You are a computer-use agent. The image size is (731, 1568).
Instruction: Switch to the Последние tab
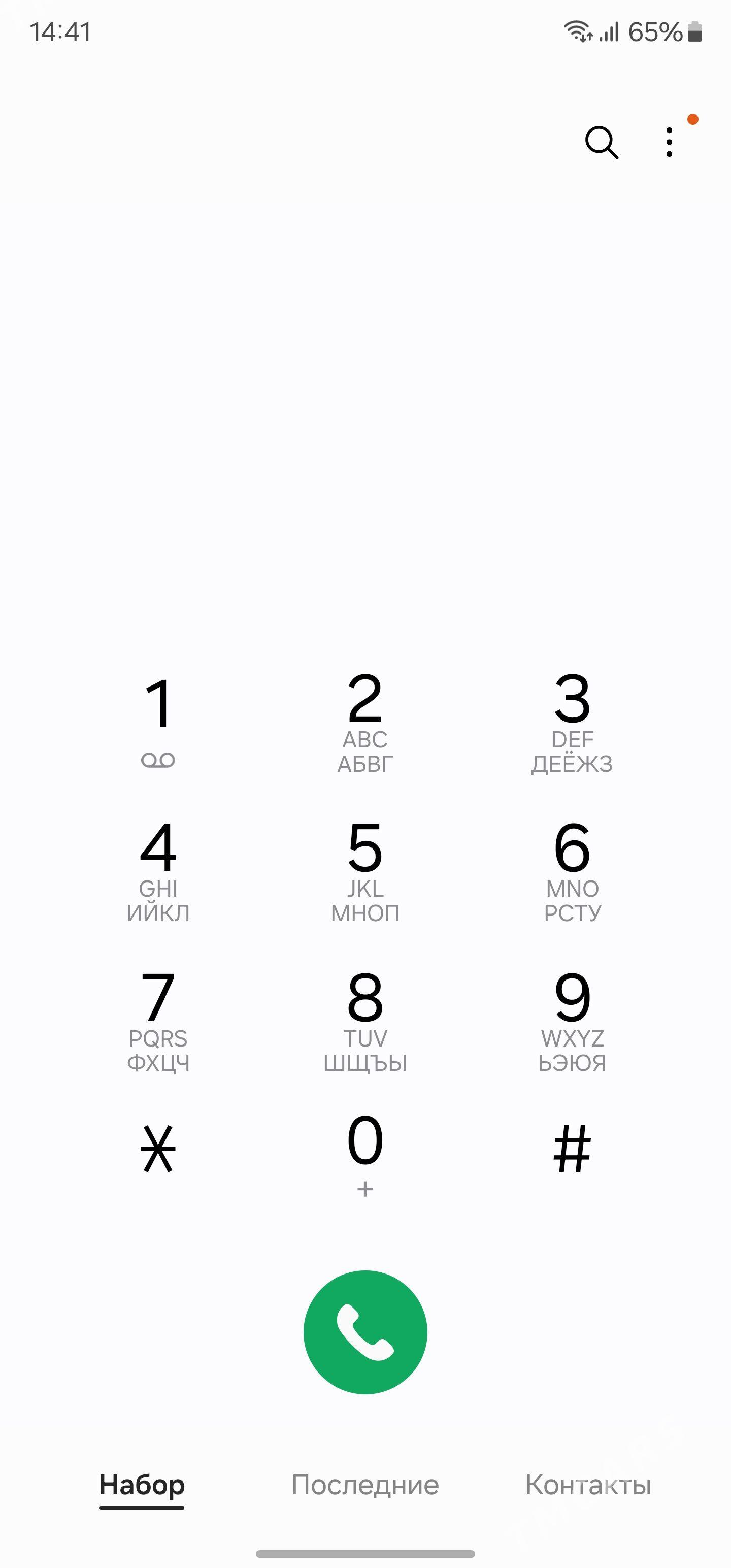tap(365, 1485)
